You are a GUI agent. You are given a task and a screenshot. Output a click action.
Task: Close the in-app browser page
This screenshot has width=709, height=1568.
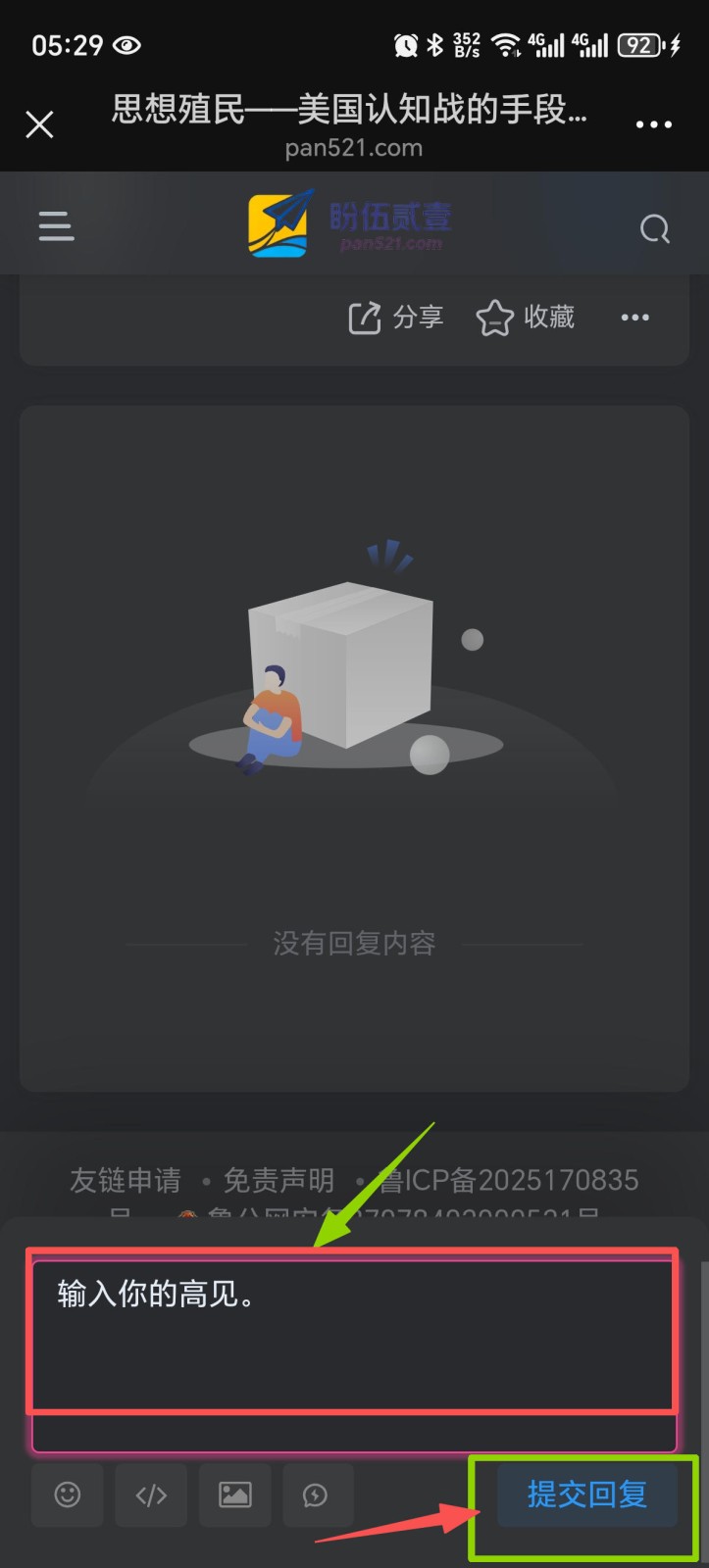point(39,124)
